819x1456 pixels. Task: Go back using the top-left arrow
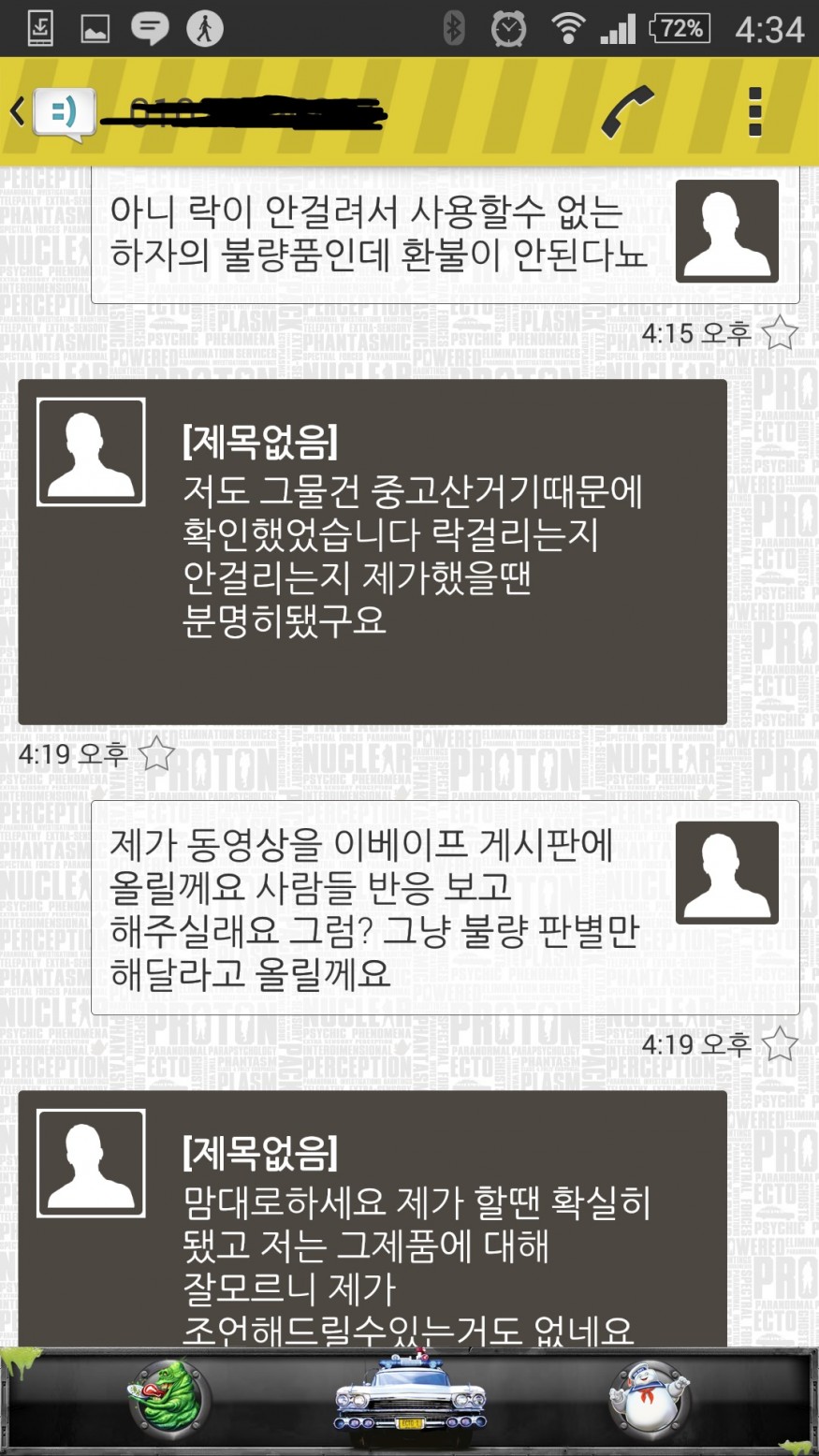(19, 112)
